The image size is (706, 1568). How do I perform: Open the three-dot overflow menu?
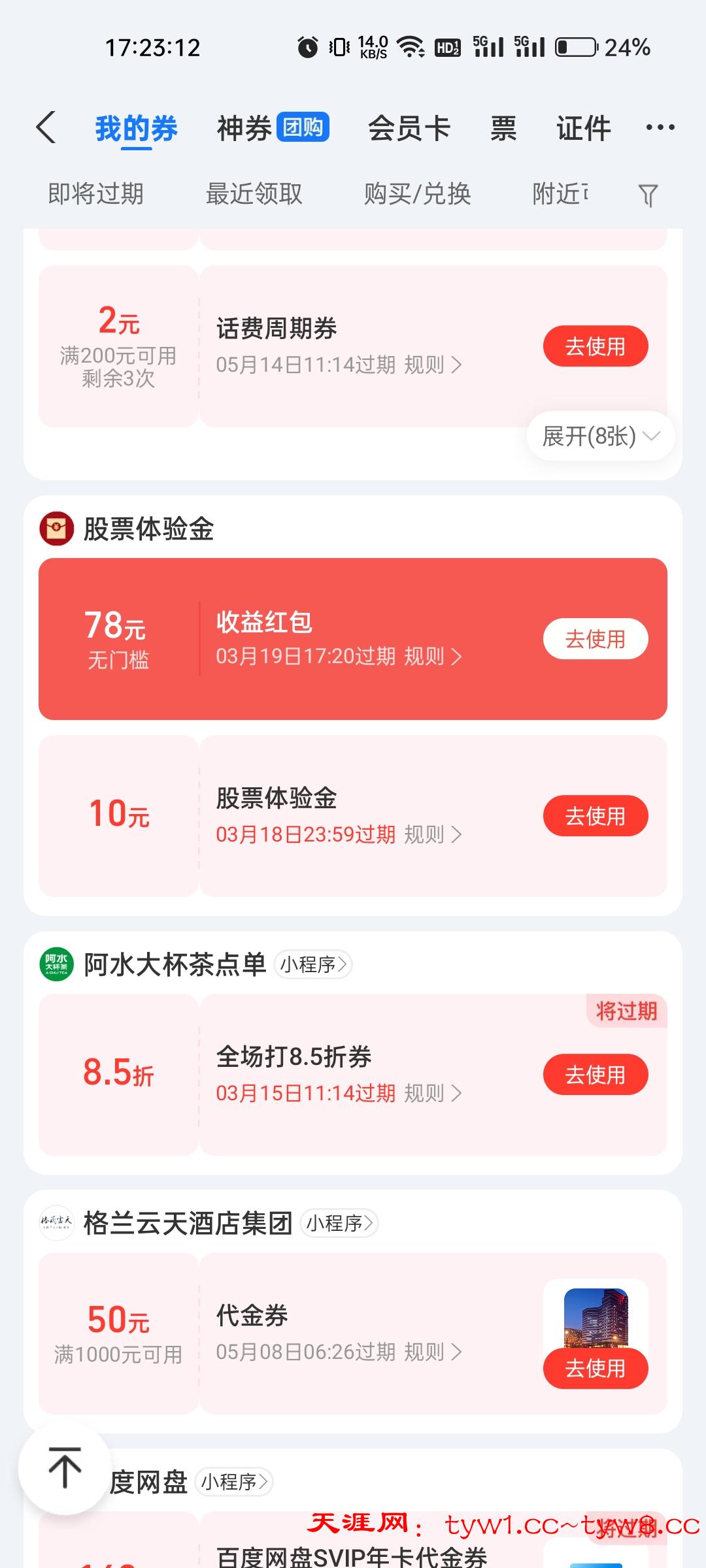660,127
